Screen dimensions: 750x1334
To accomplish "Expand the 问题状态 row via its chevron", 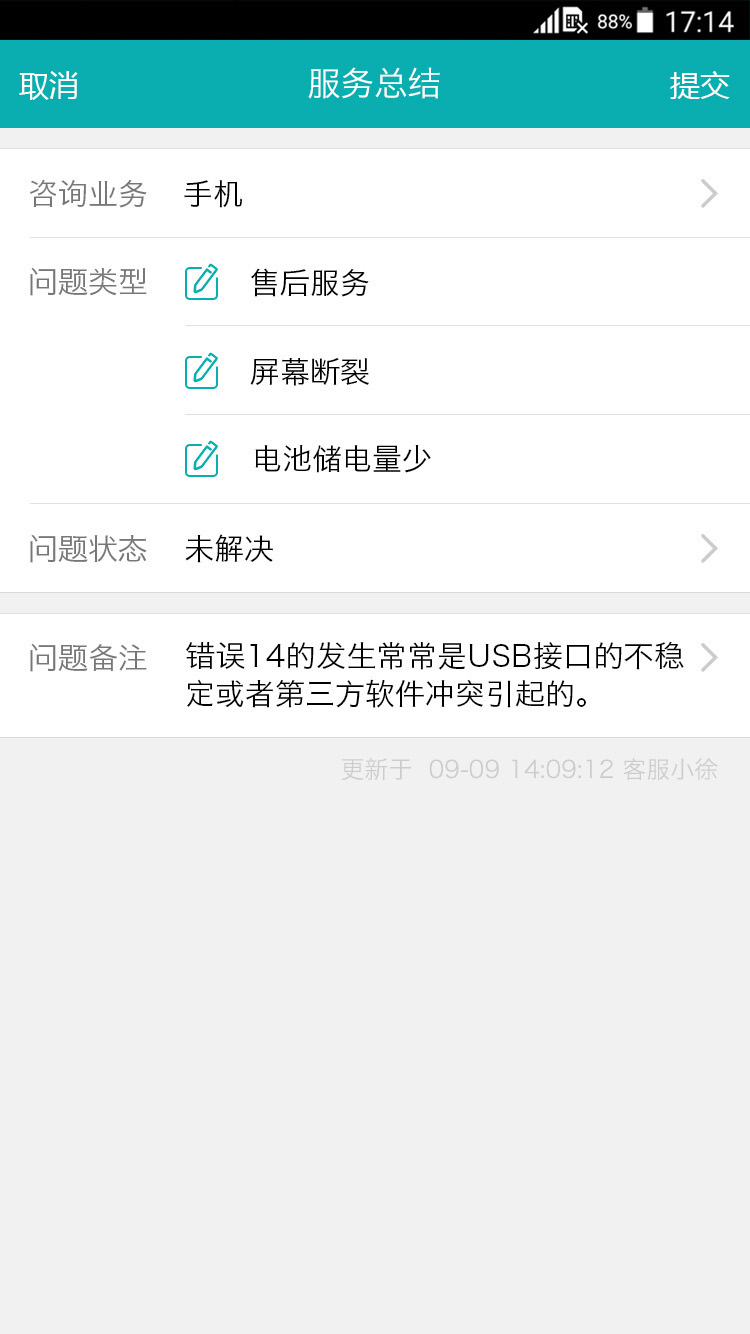I will click(709, 549).
